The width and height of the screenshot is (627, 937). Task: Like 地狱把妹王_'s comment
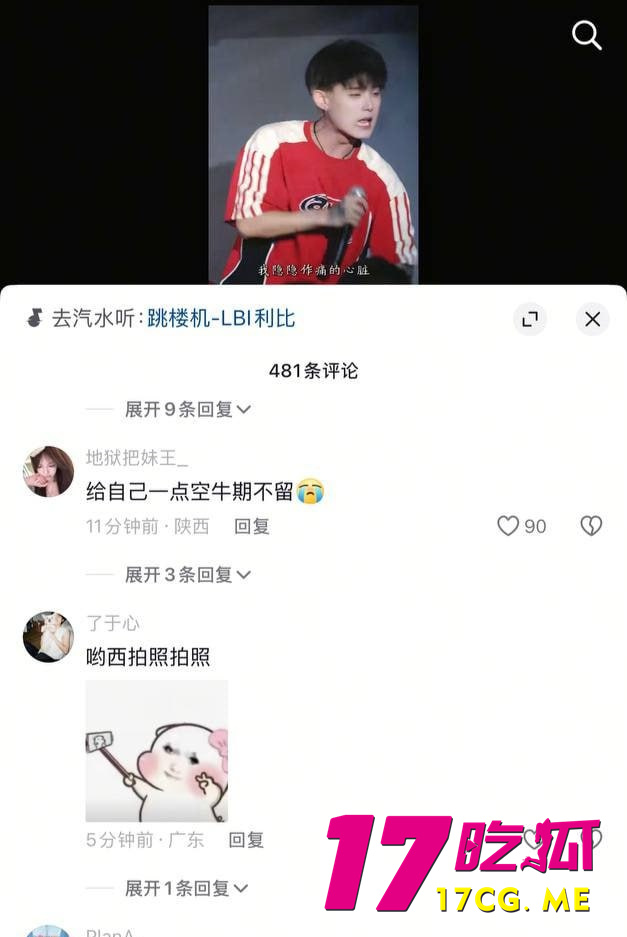pos(509,526)
